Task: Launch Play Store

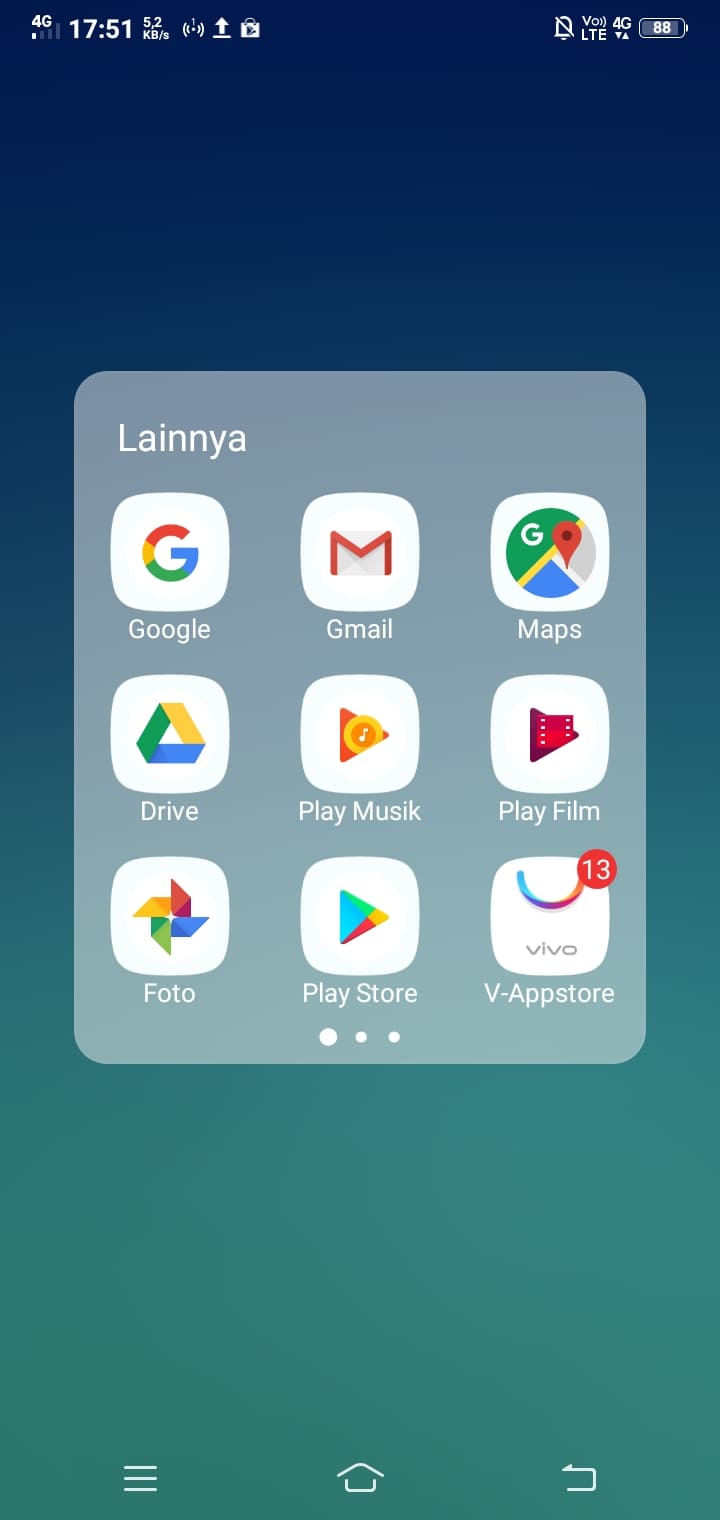Action: coord(359,916)
